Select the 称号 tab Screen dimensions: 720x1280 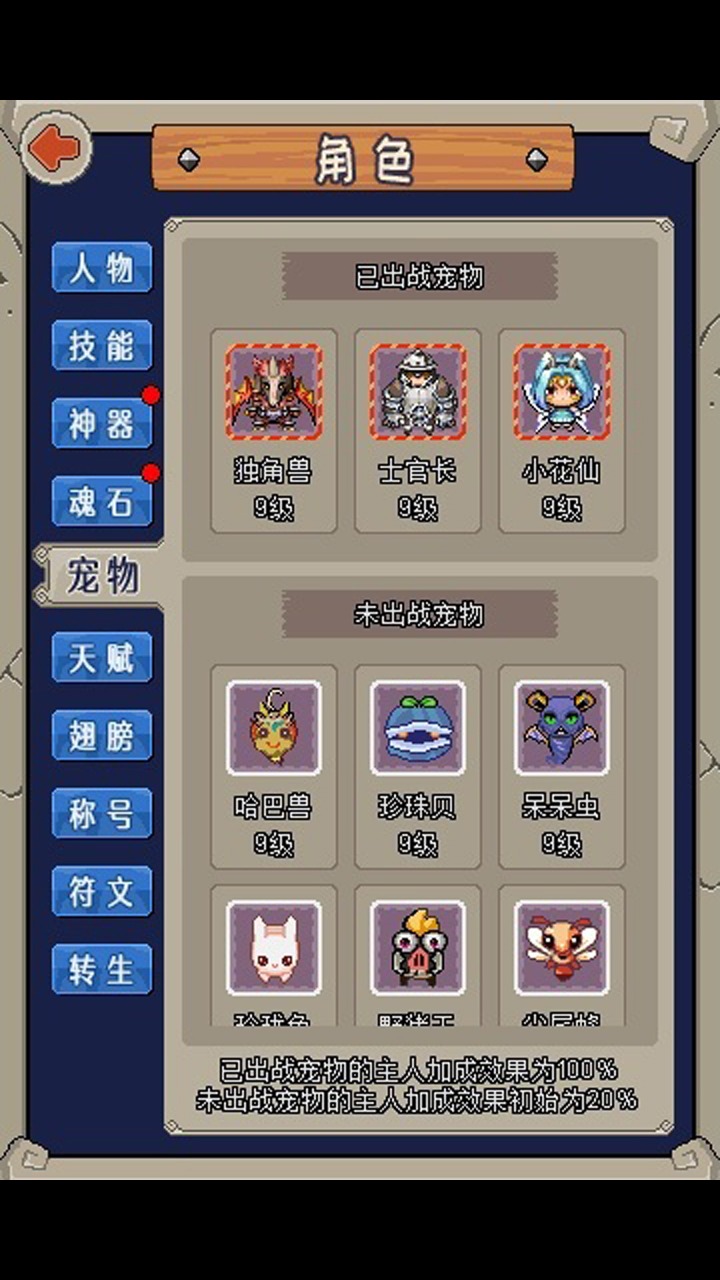click(101, 814)
